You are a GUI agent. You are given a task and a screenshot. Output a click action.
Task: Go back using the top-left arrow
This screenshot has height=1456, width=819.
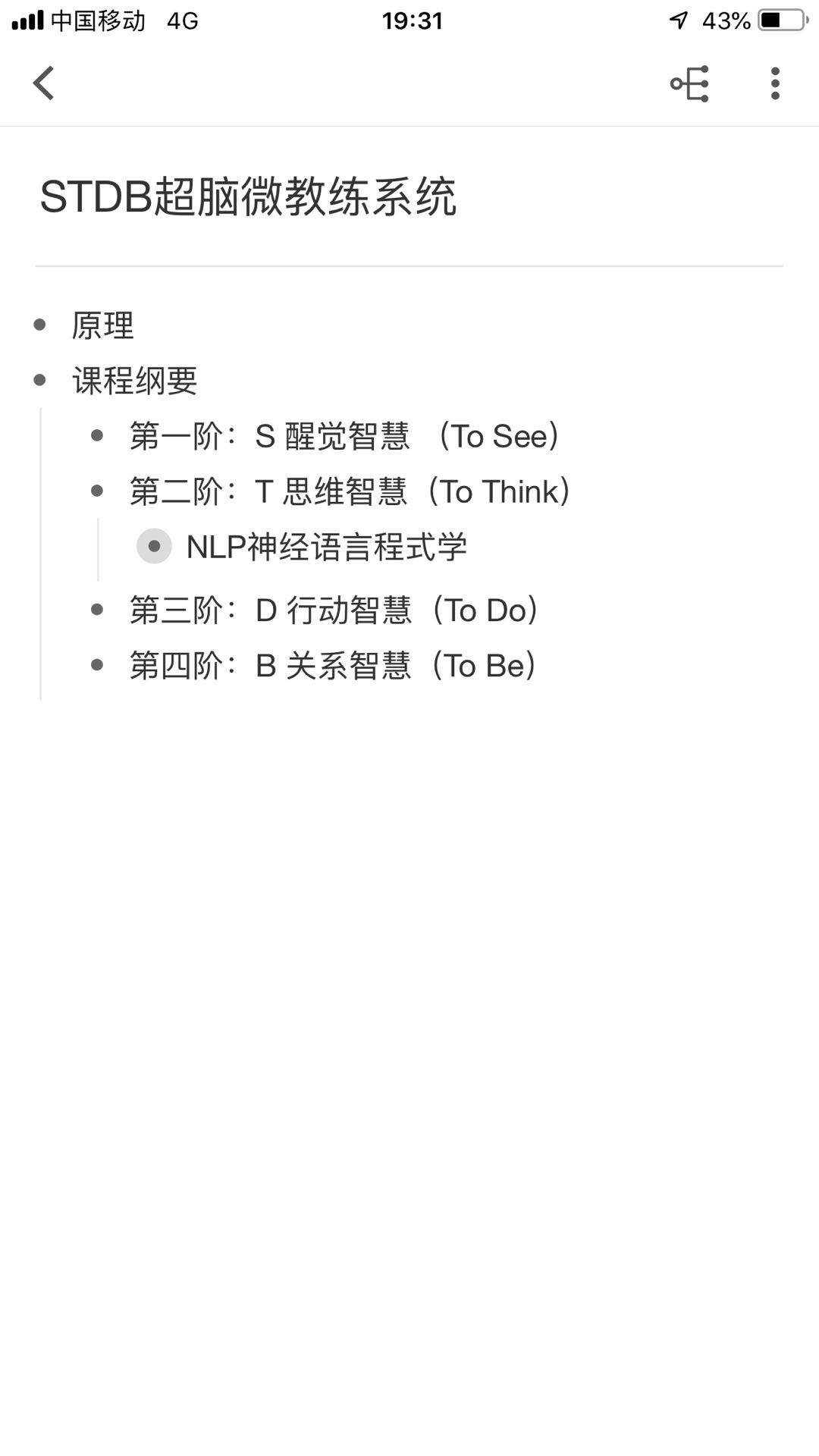click(44, 83)
